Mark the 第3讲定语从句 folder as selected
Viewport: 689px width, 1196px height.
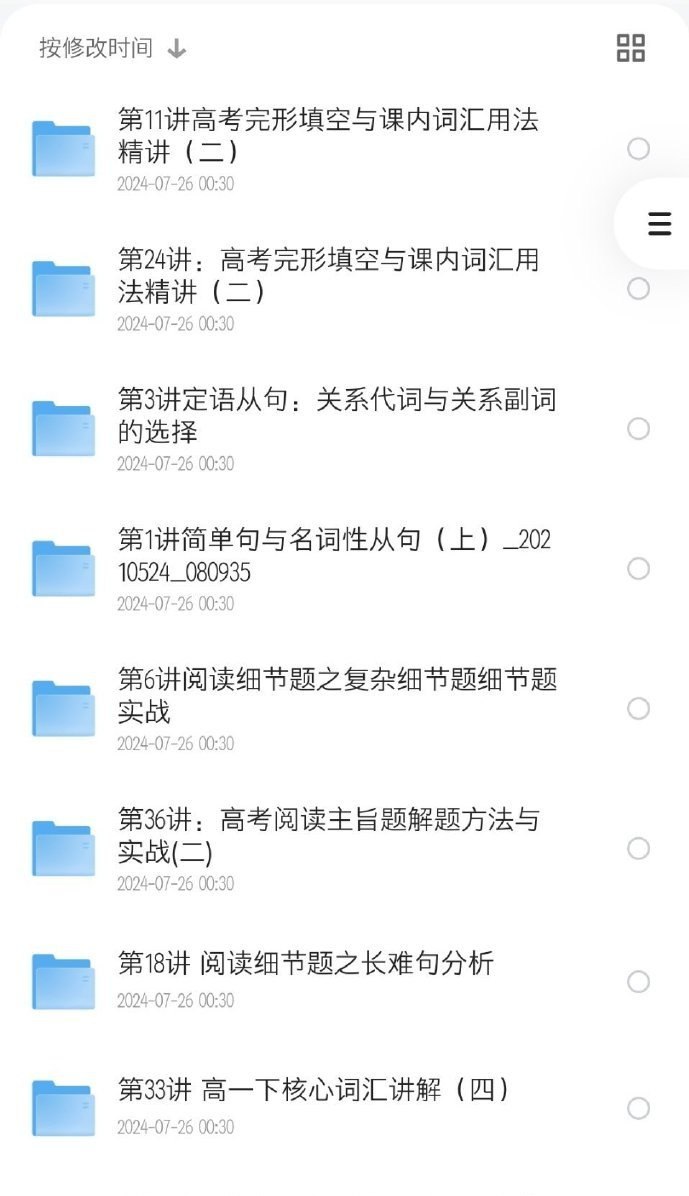638,429
